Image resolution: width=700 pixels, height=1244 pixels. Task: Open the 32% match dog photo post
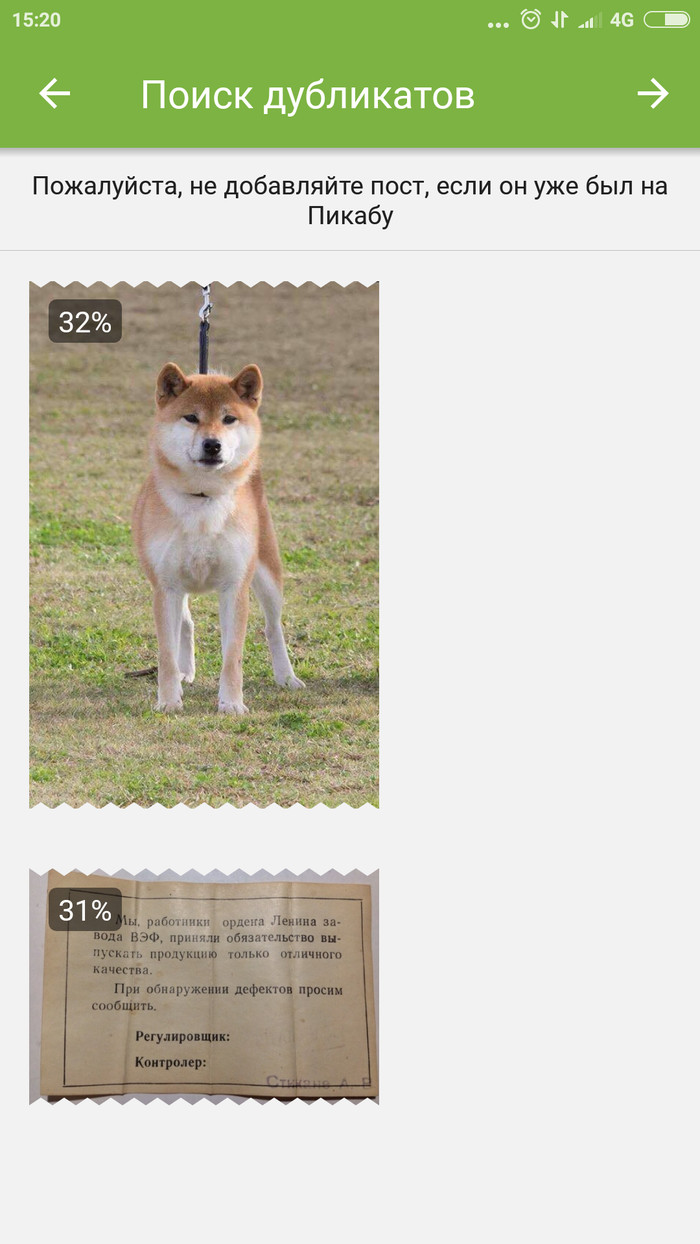click(x=204, y=545)
